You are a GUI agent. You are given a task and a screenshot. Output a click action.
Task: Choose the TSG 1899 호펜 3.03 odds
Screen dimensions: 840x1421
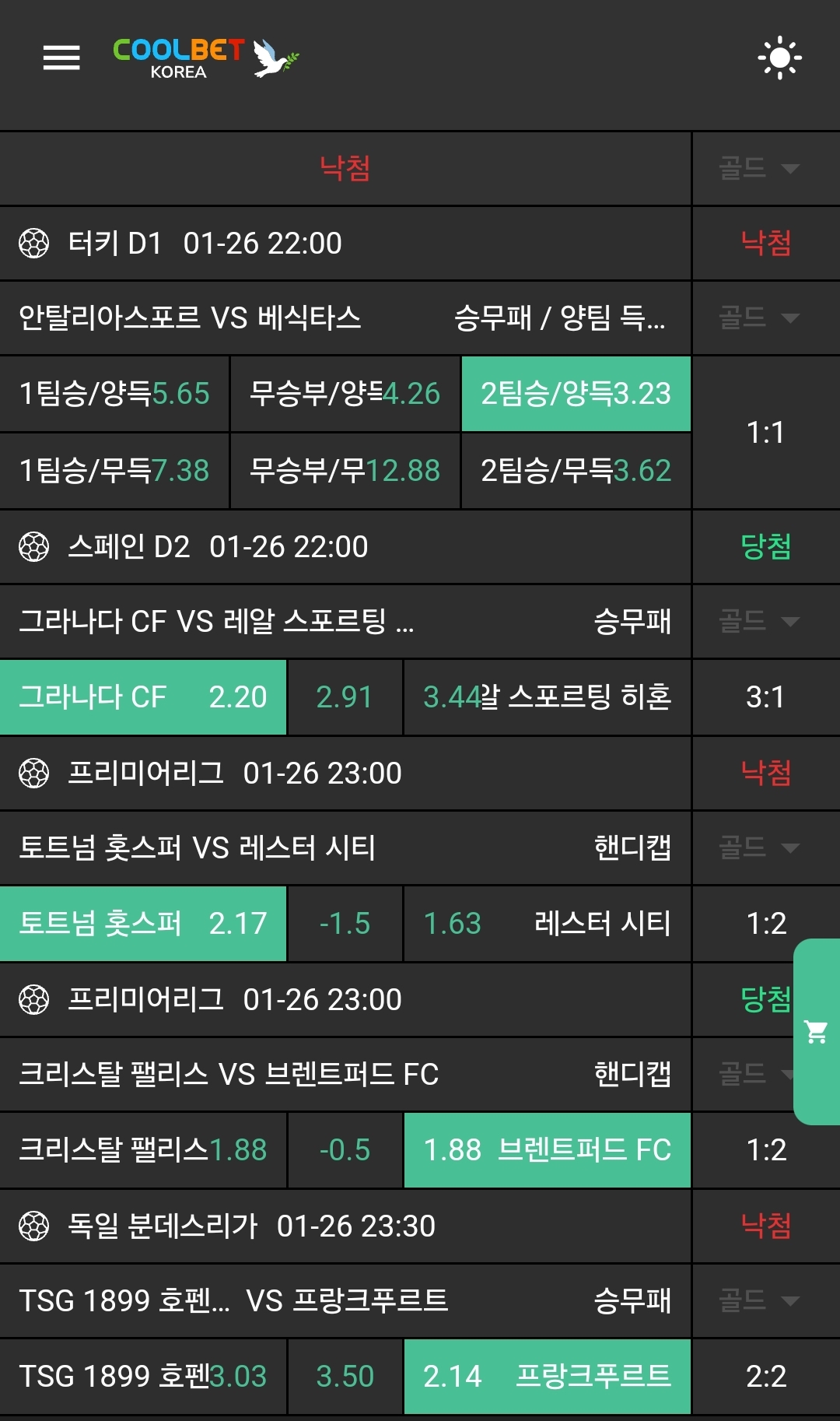coord(143,1377)
